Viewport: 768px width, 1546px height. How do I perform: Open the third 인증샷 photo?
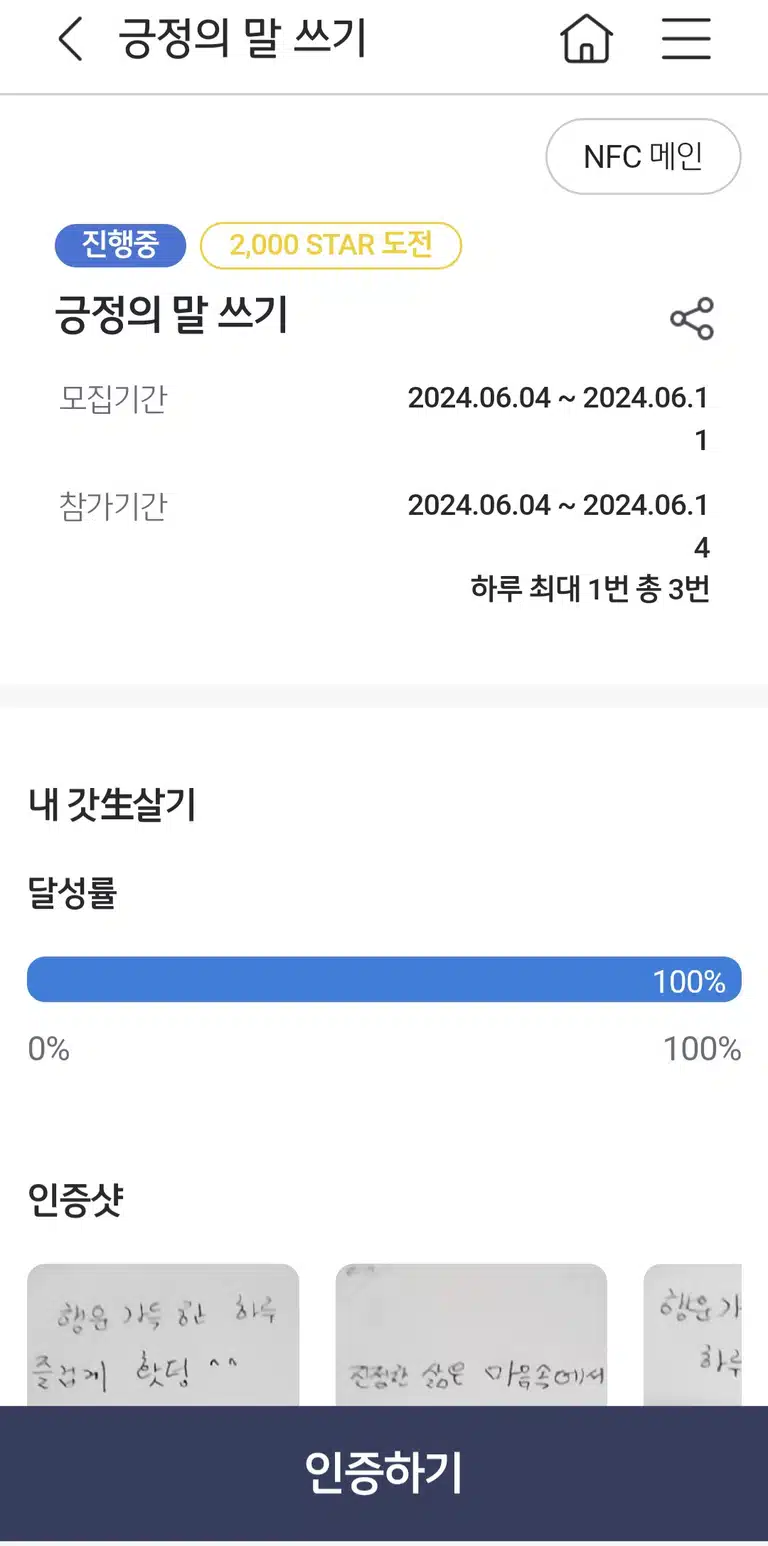(x=692, y=1335)
